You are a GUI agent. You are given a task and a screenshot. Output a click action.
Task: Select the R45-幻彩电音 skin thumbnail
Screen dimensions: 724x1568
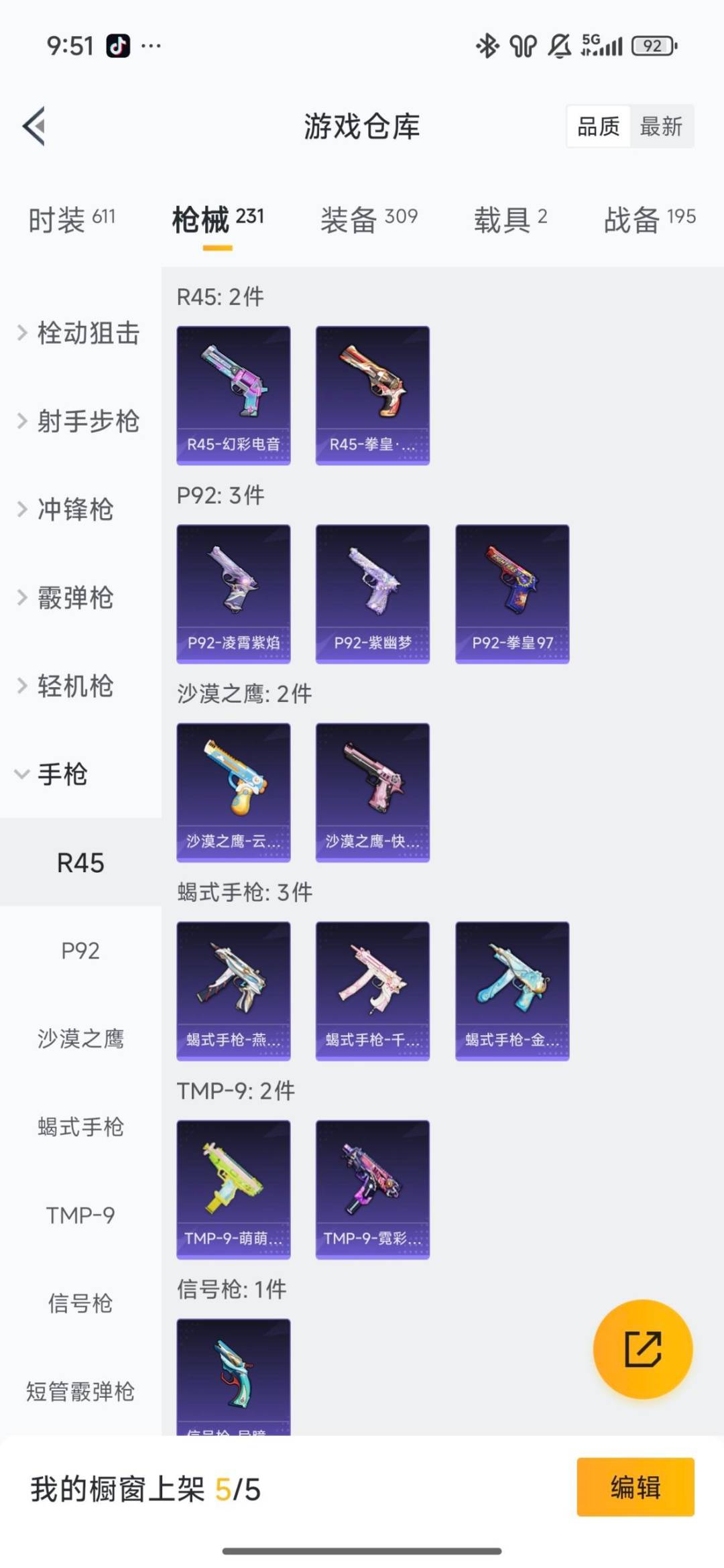pos(233,394)
